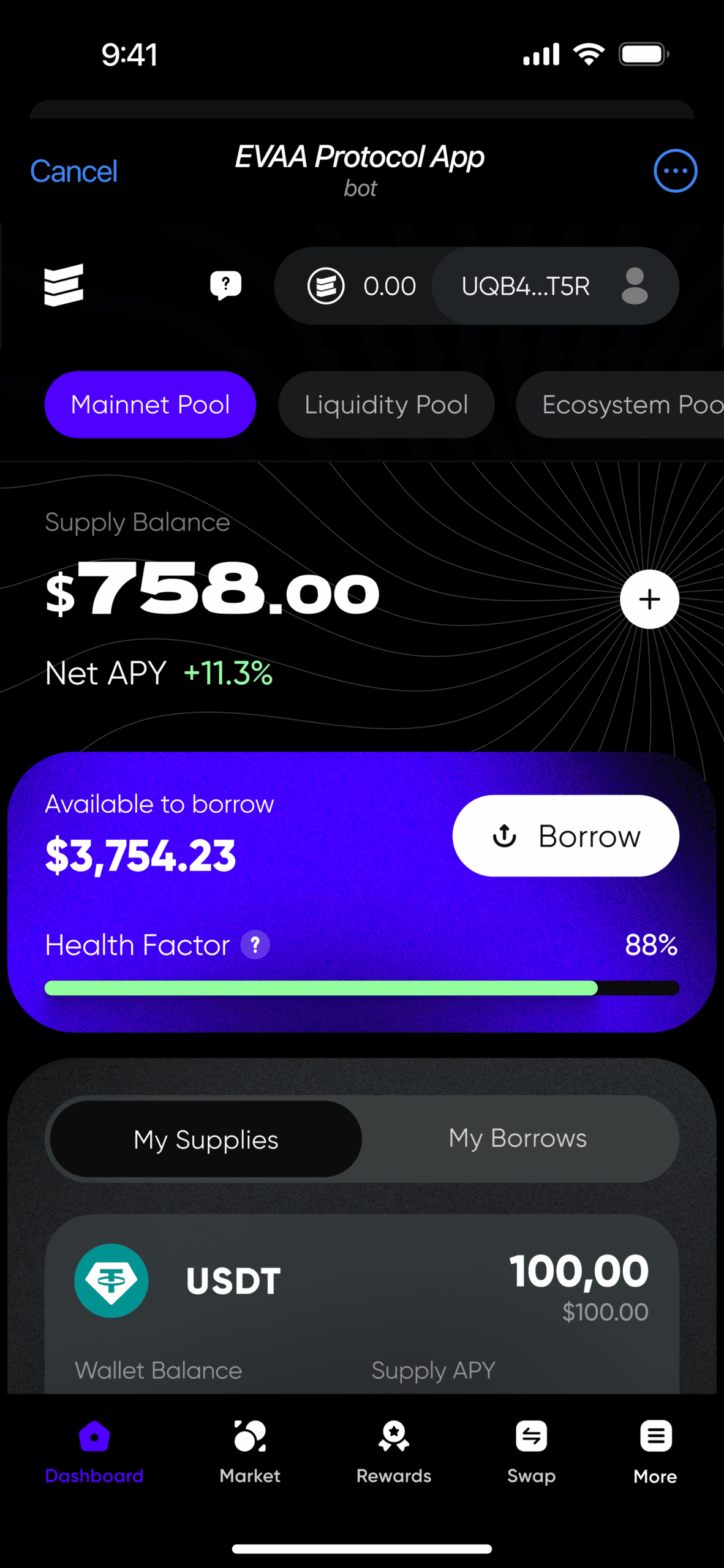Open the Rewards tab
Screen dimensions: 724x1568
coord(394,1452)
